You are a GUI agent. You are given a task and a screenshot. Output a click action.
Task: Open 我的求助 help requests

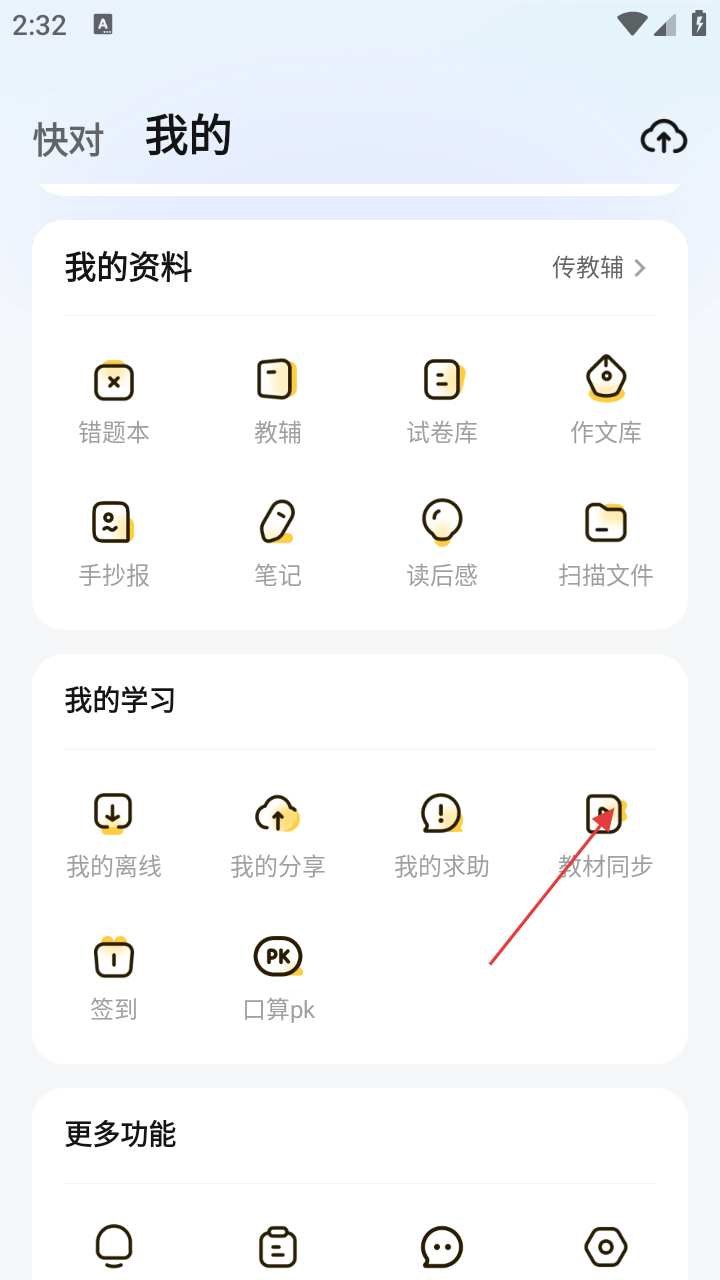tap(442, 835)
